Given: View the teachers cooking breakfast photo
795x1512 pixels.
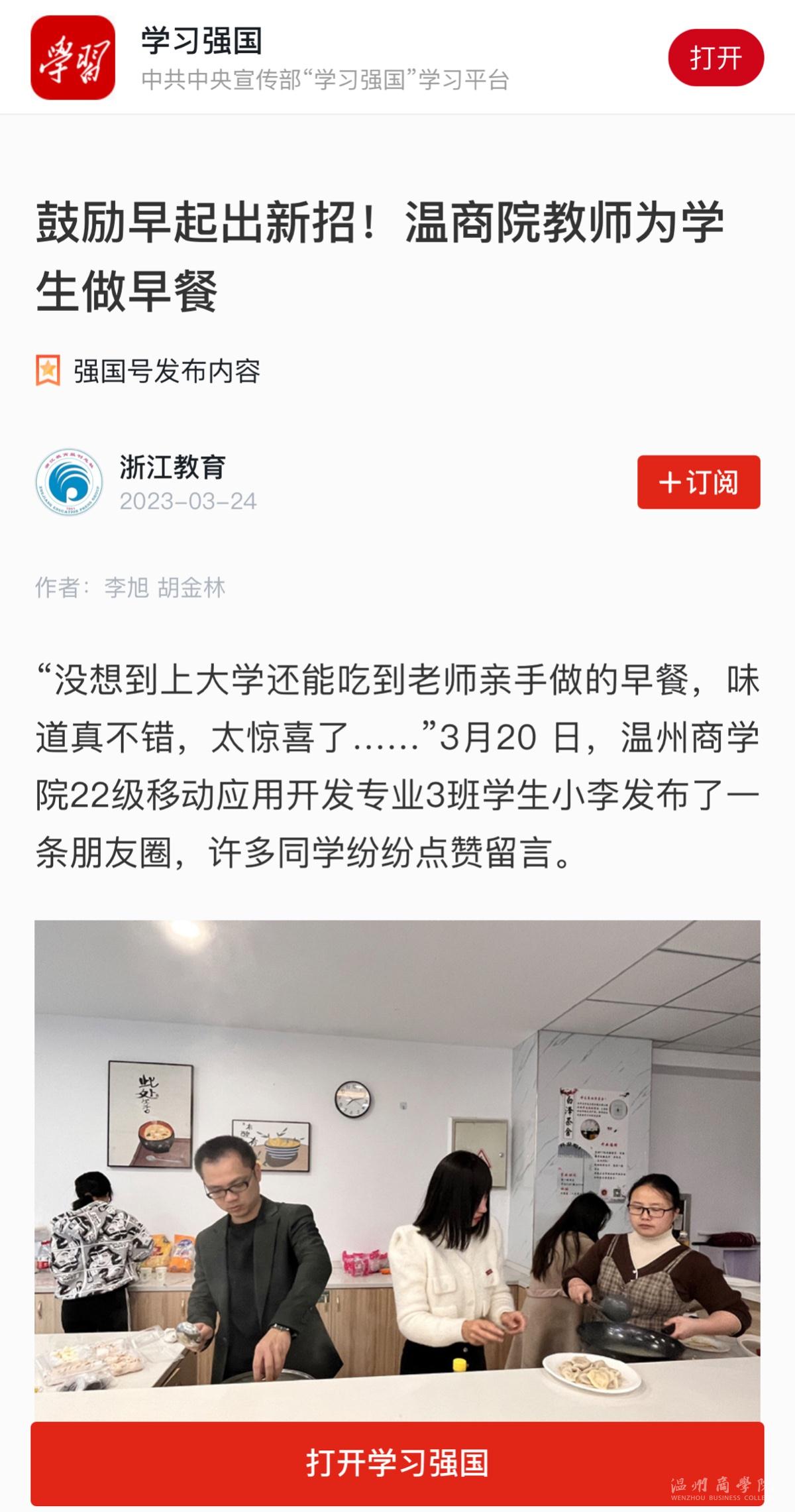Looking at the screenshot, I should pyautogui.click(x=397, y=1167).
